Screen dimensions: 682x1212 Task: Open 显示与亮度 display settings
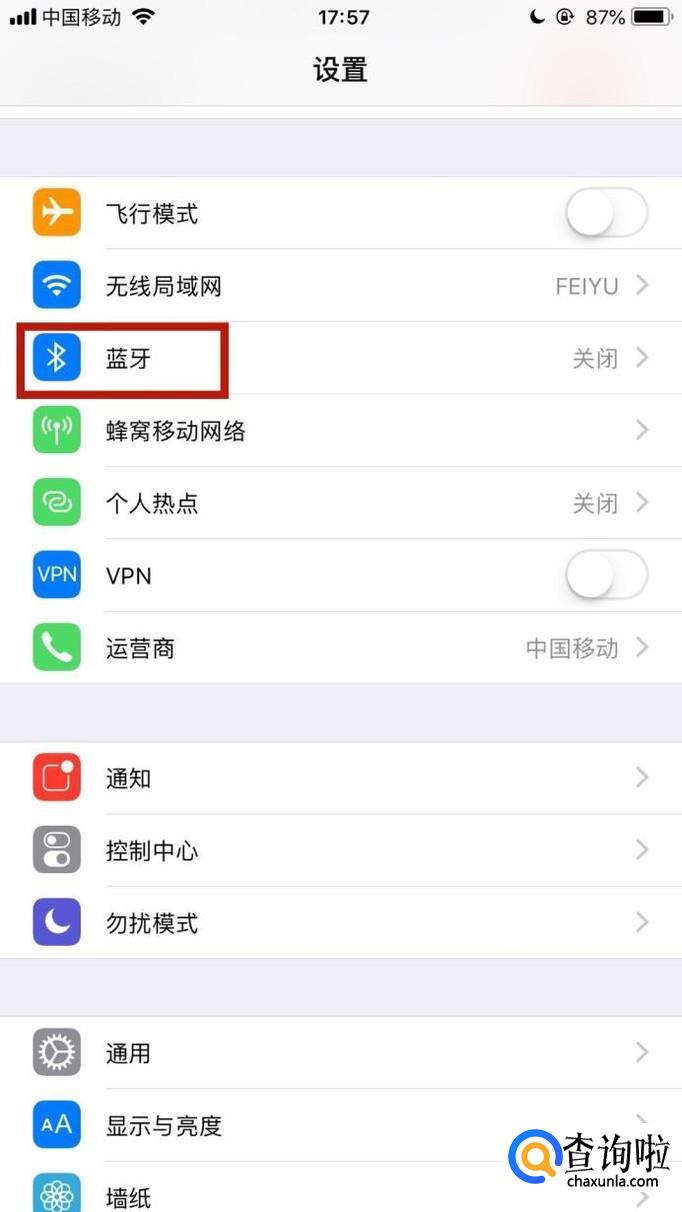(x=300, y=1126)
